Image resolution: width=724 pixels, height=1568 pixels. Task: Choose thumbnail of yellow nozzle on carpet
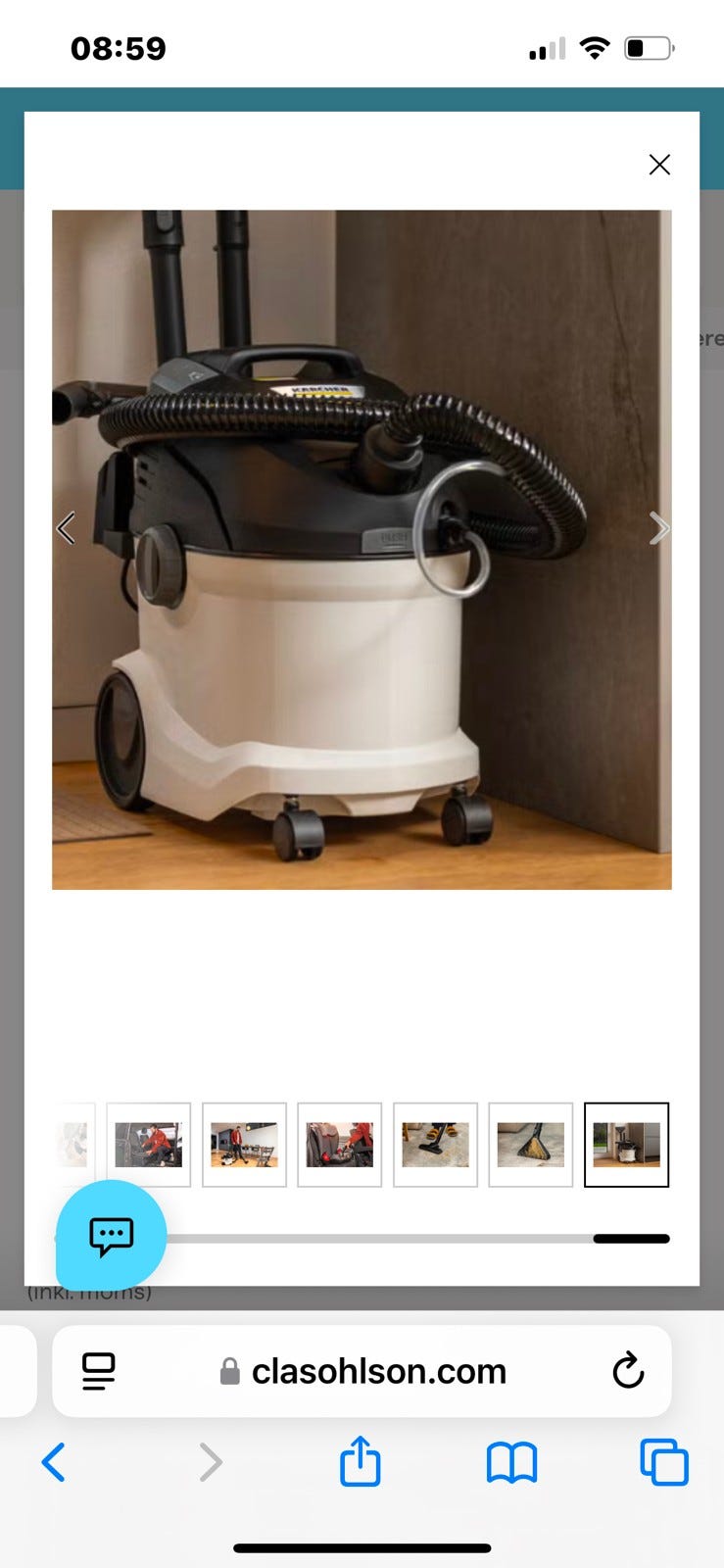(x=530, y=1145)
